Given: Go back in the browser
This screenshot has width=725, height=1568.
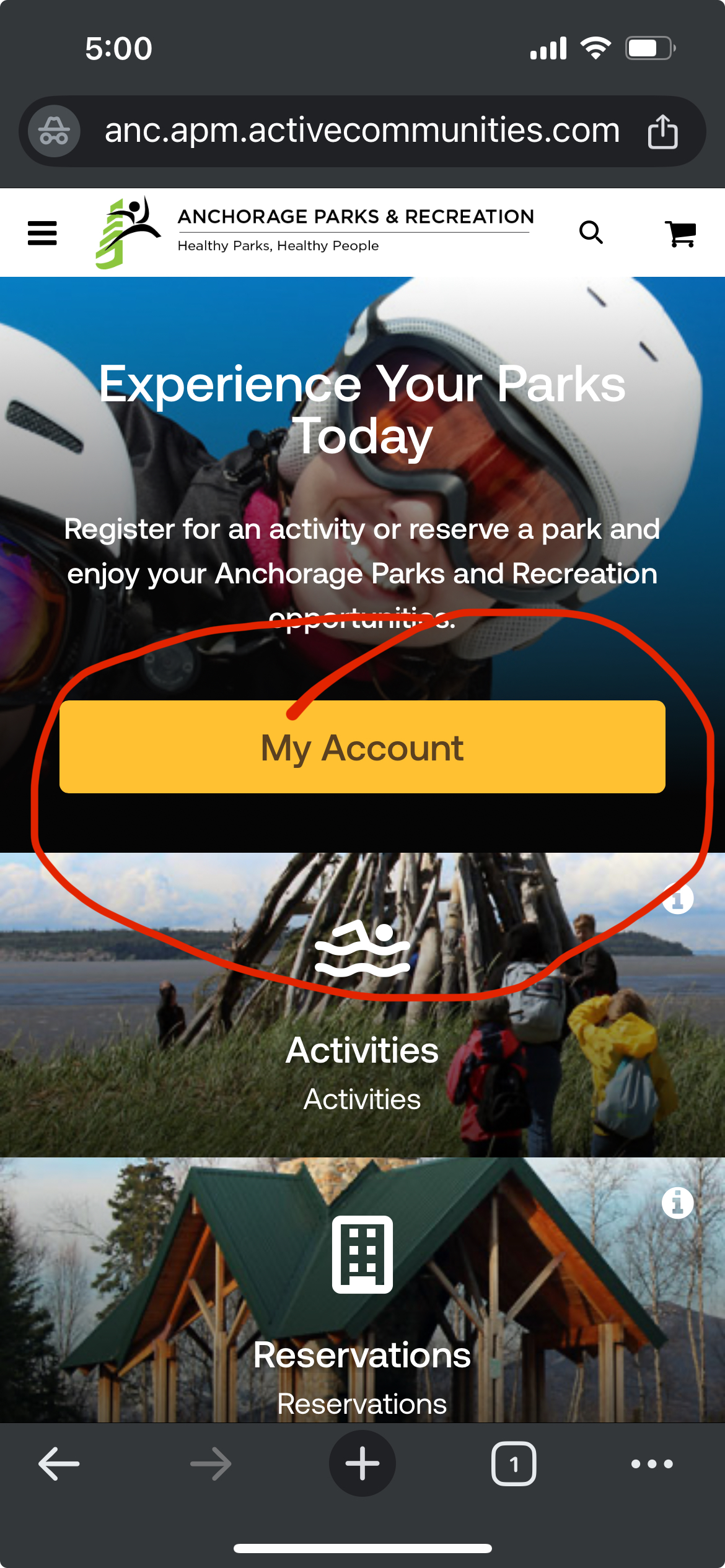Looking at the screenshot, I should point(59,1464).
